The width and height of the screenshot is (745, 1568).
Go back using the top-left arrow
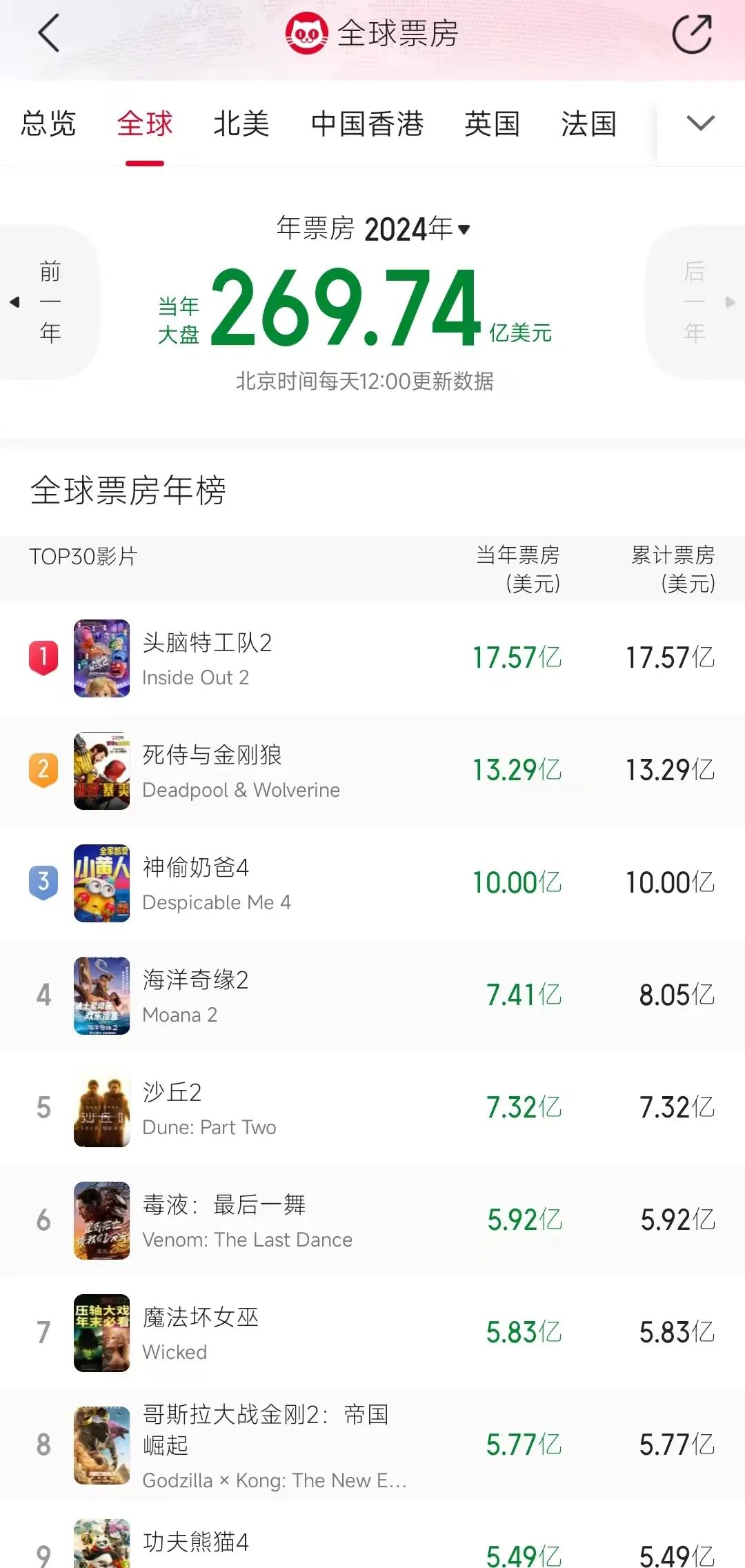point(48,33)
